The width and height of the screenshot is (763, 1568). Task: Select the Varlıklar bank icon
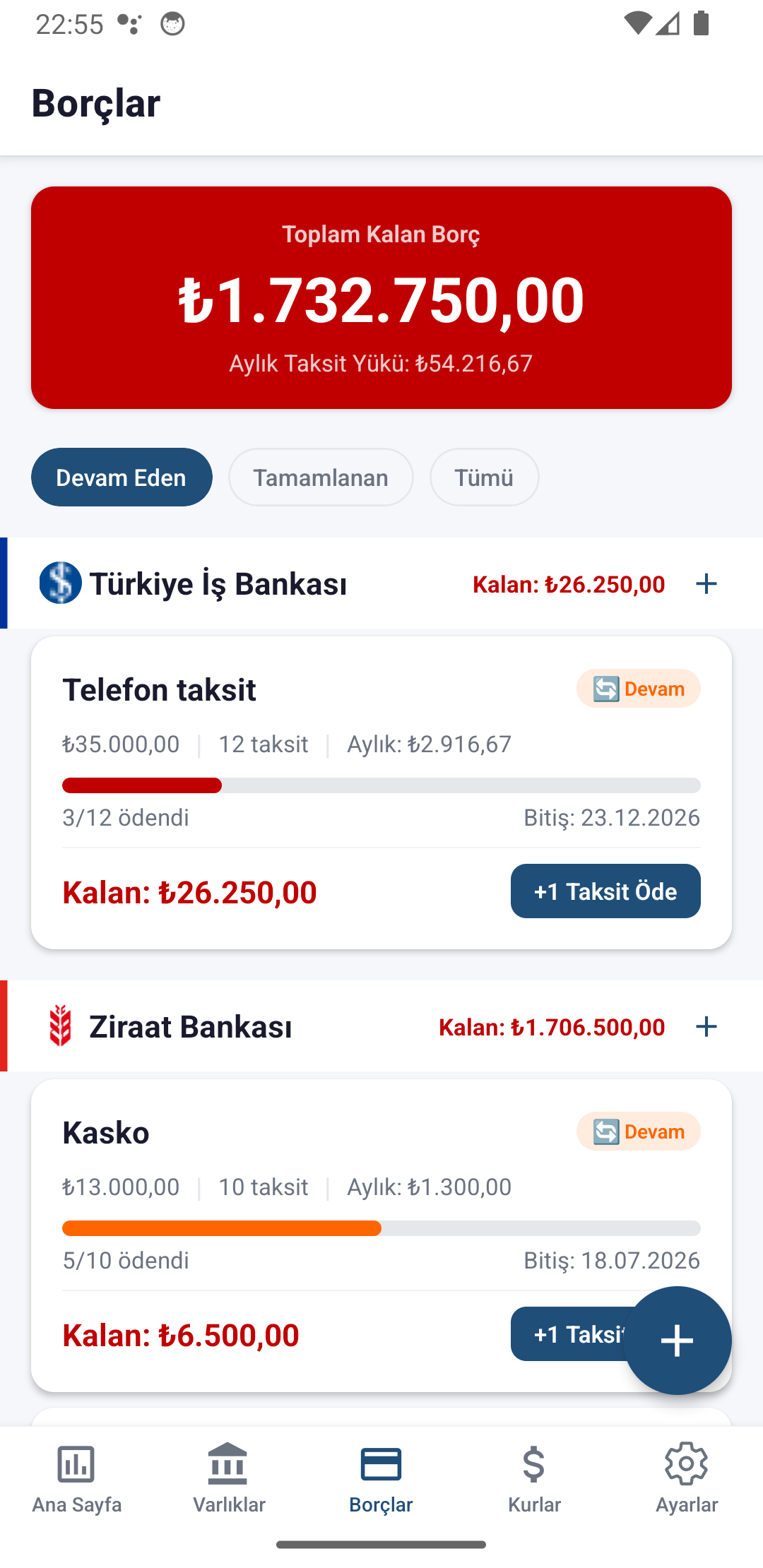[x=227, y=1465]
